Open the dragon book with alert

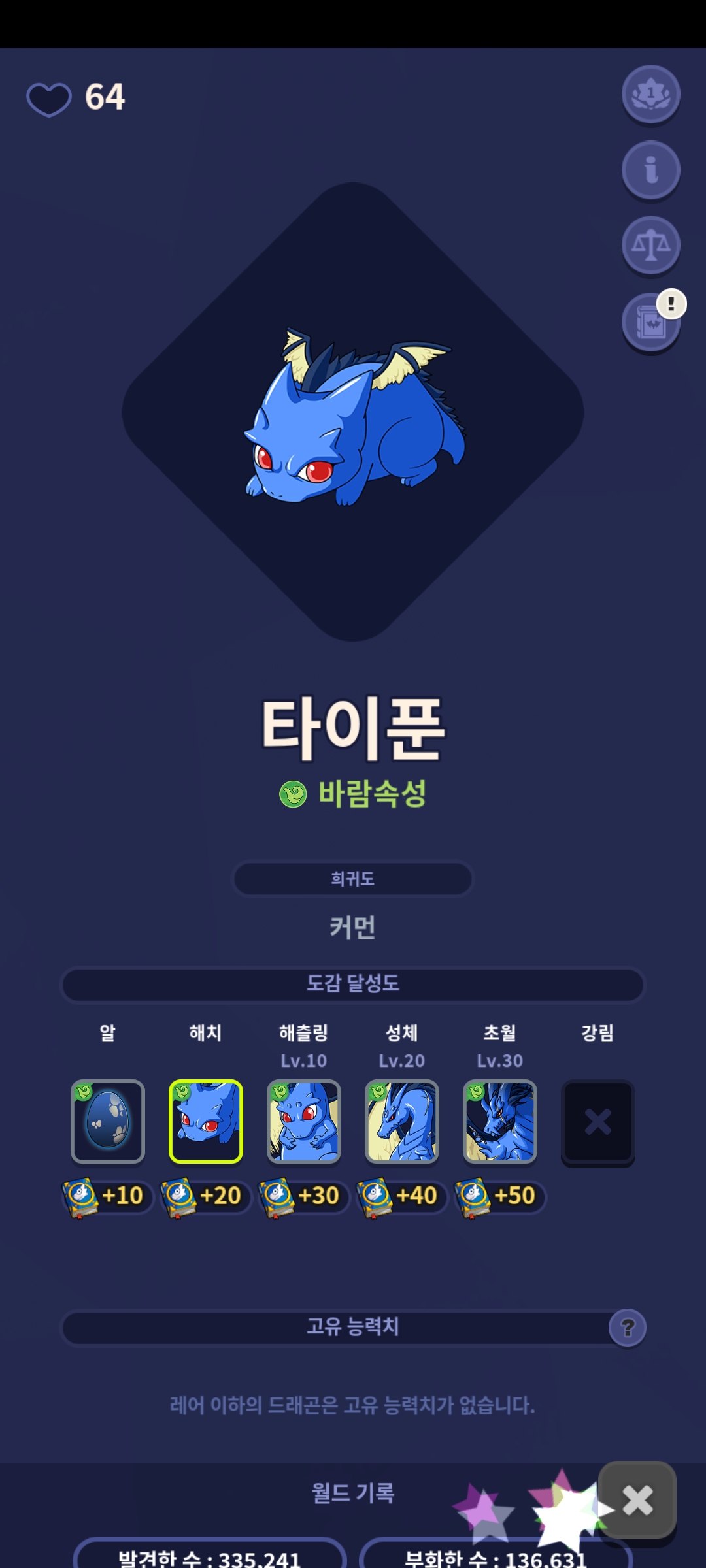(x=650, y=321)
